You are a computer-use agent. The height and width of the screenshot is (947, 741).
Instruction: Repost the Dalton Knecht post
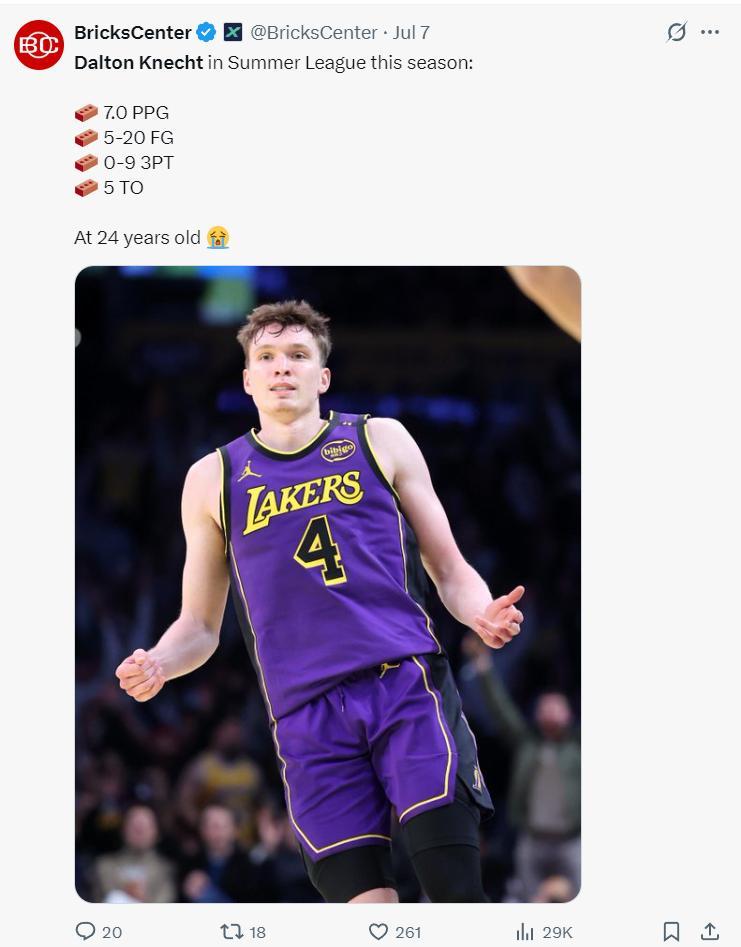point(232,931)
